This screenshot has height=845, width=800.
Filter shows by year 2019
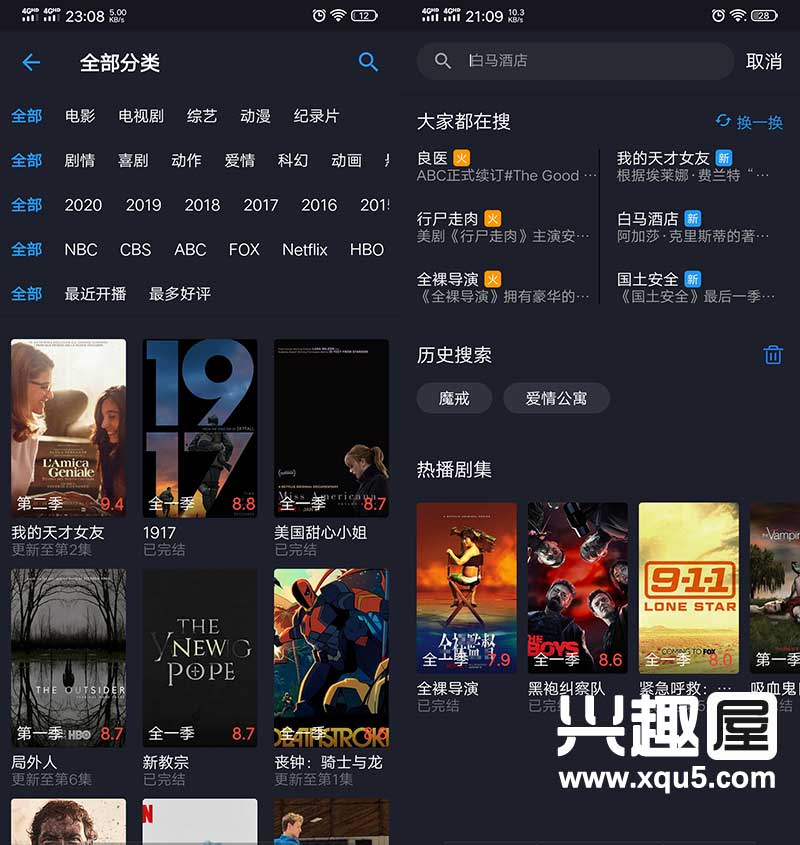[x=143, y=205]
